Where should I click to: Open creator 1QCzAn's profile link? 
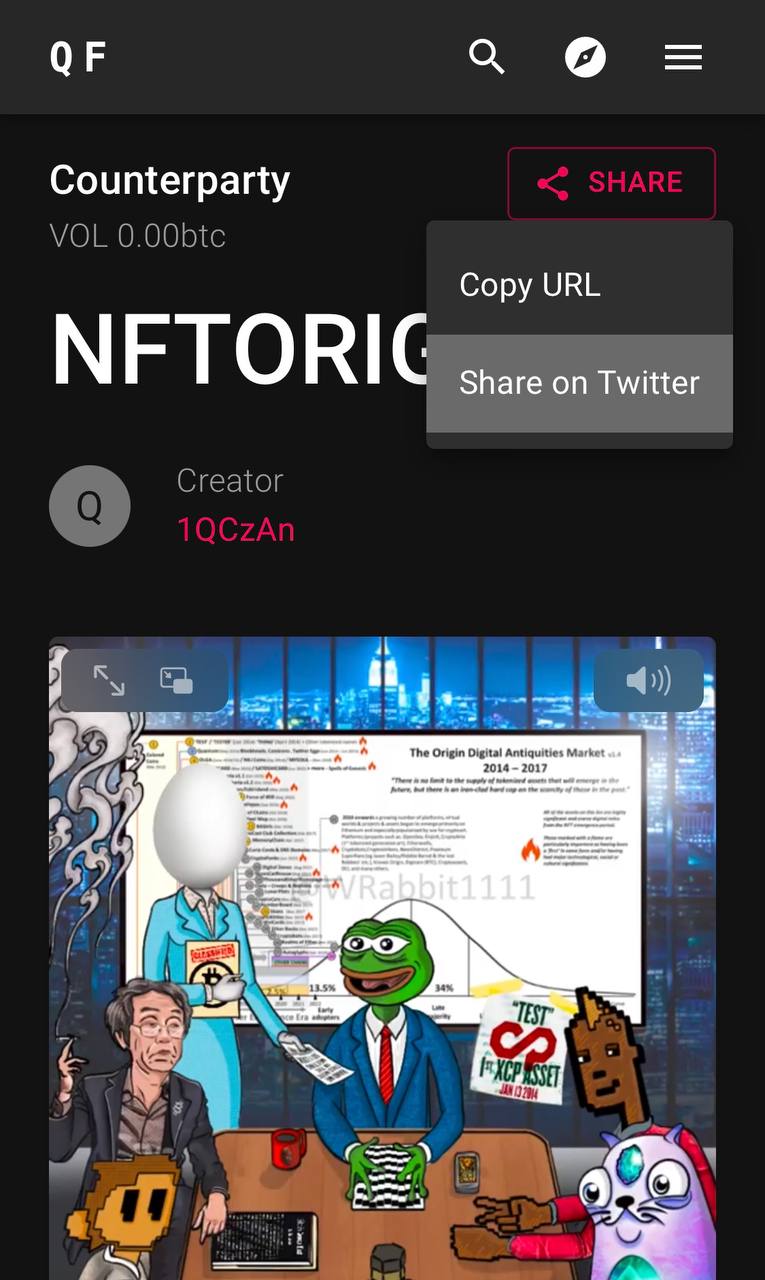click(236, 529)
